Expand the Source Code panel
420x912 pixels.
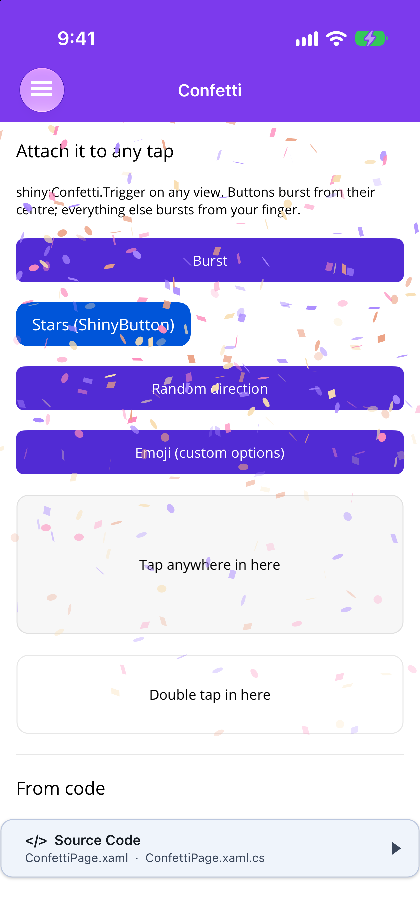[210, 848]
